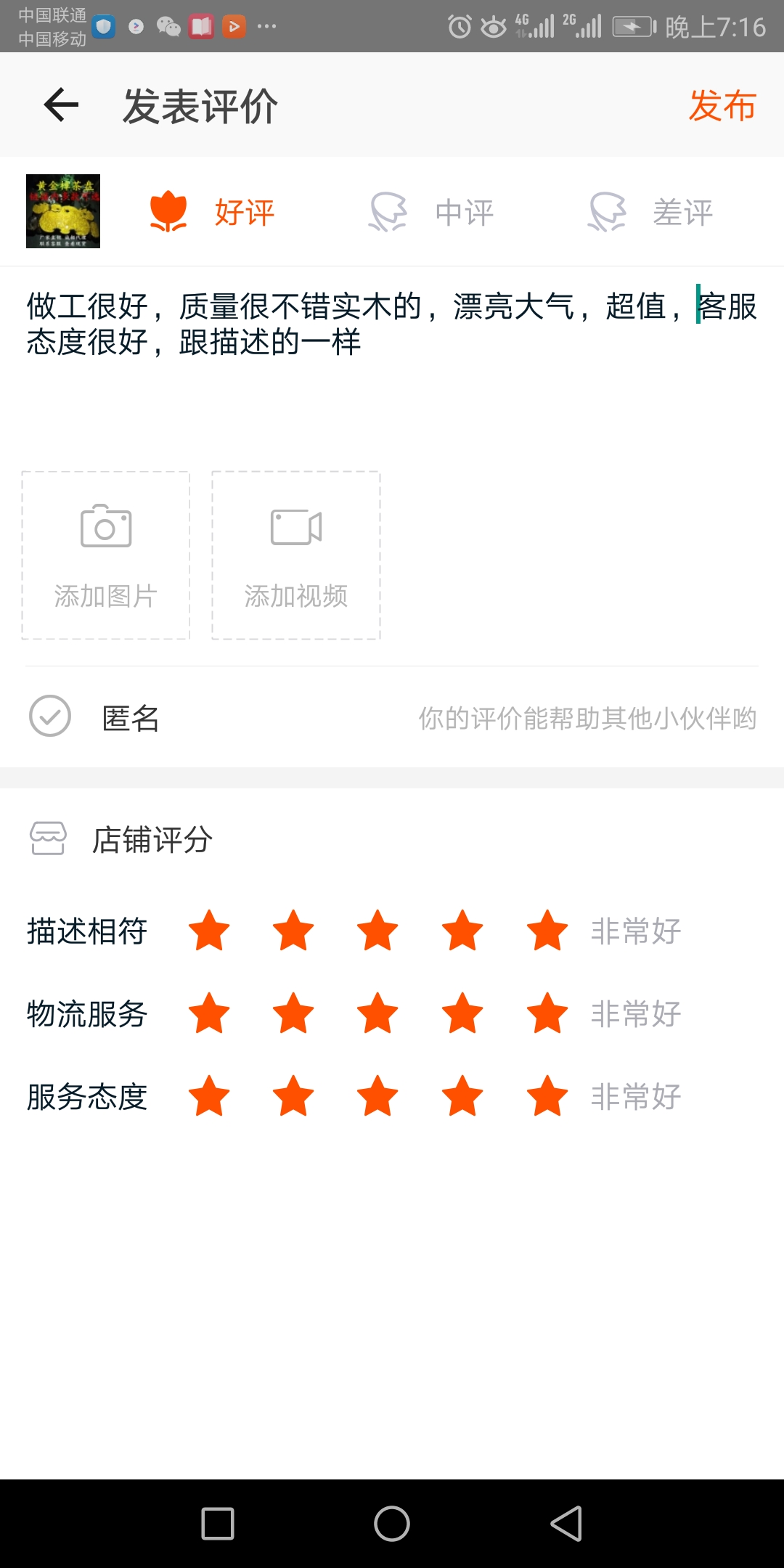Screen dimensions: 784x1568
Task: Give 服务态度 one star
Action: coord(209,1096)
